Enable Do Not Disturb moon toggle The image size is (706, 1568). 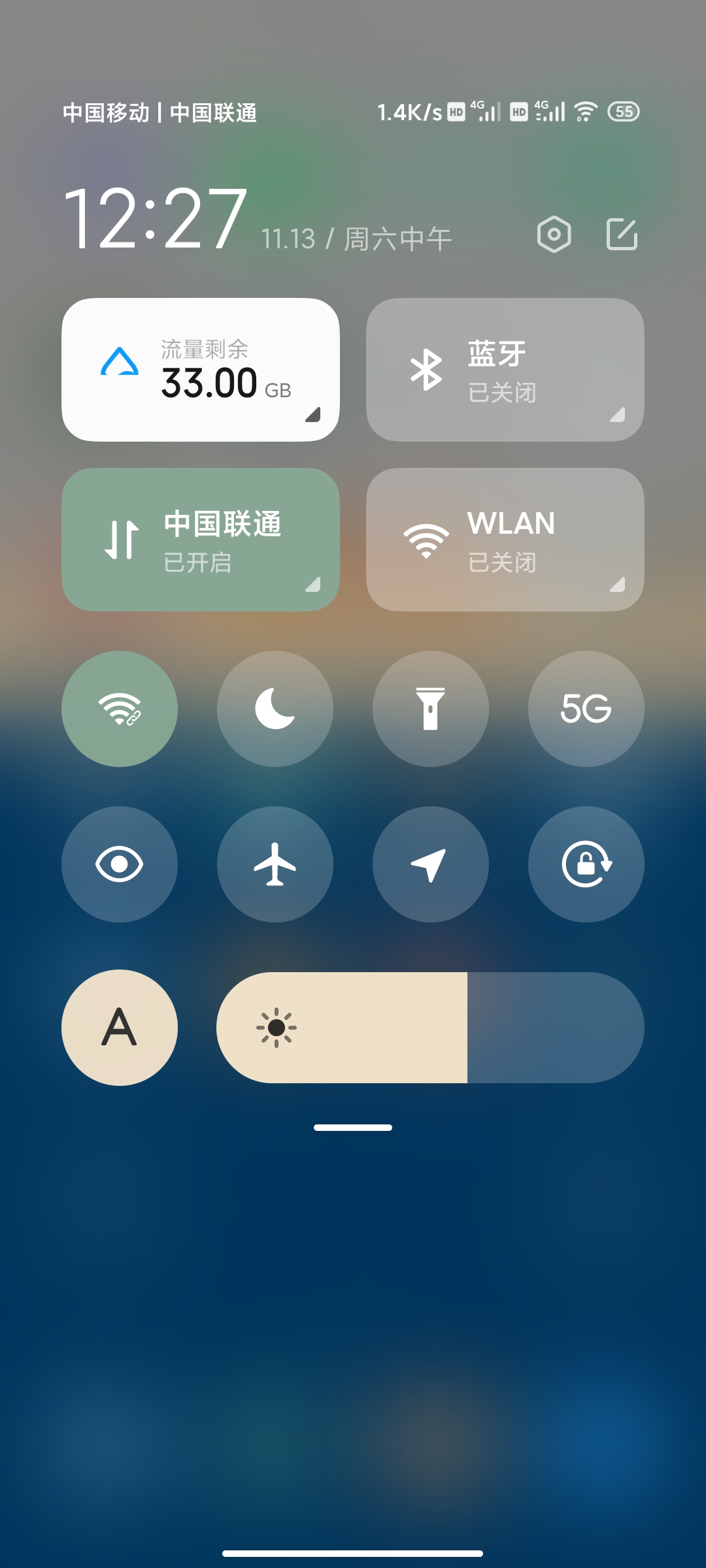coord(275,709)
